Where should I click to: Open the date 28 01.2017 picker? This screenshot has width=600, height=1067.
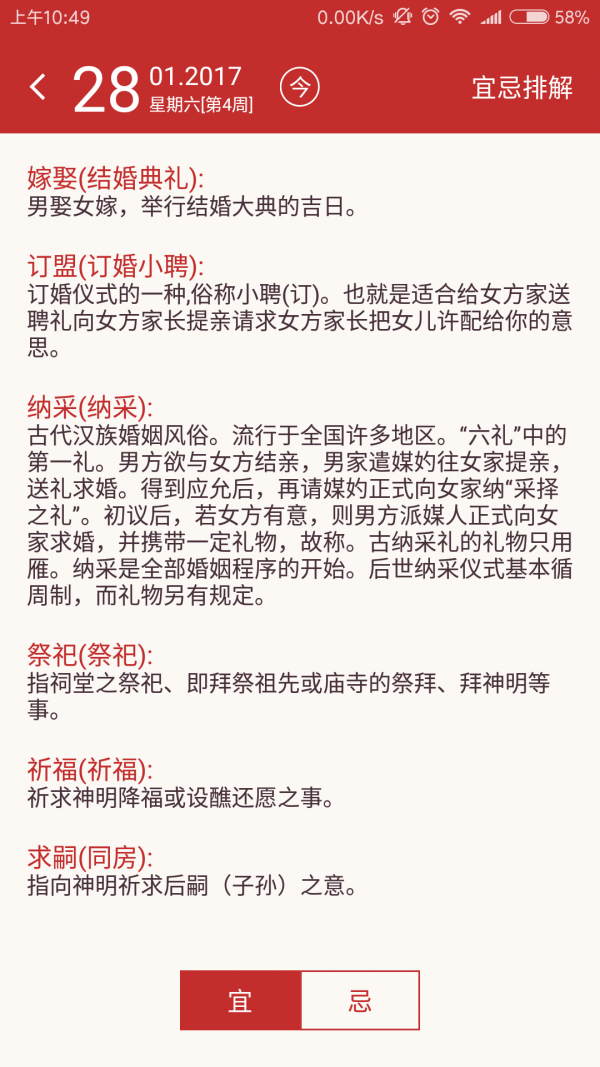[x=163, y=88]
